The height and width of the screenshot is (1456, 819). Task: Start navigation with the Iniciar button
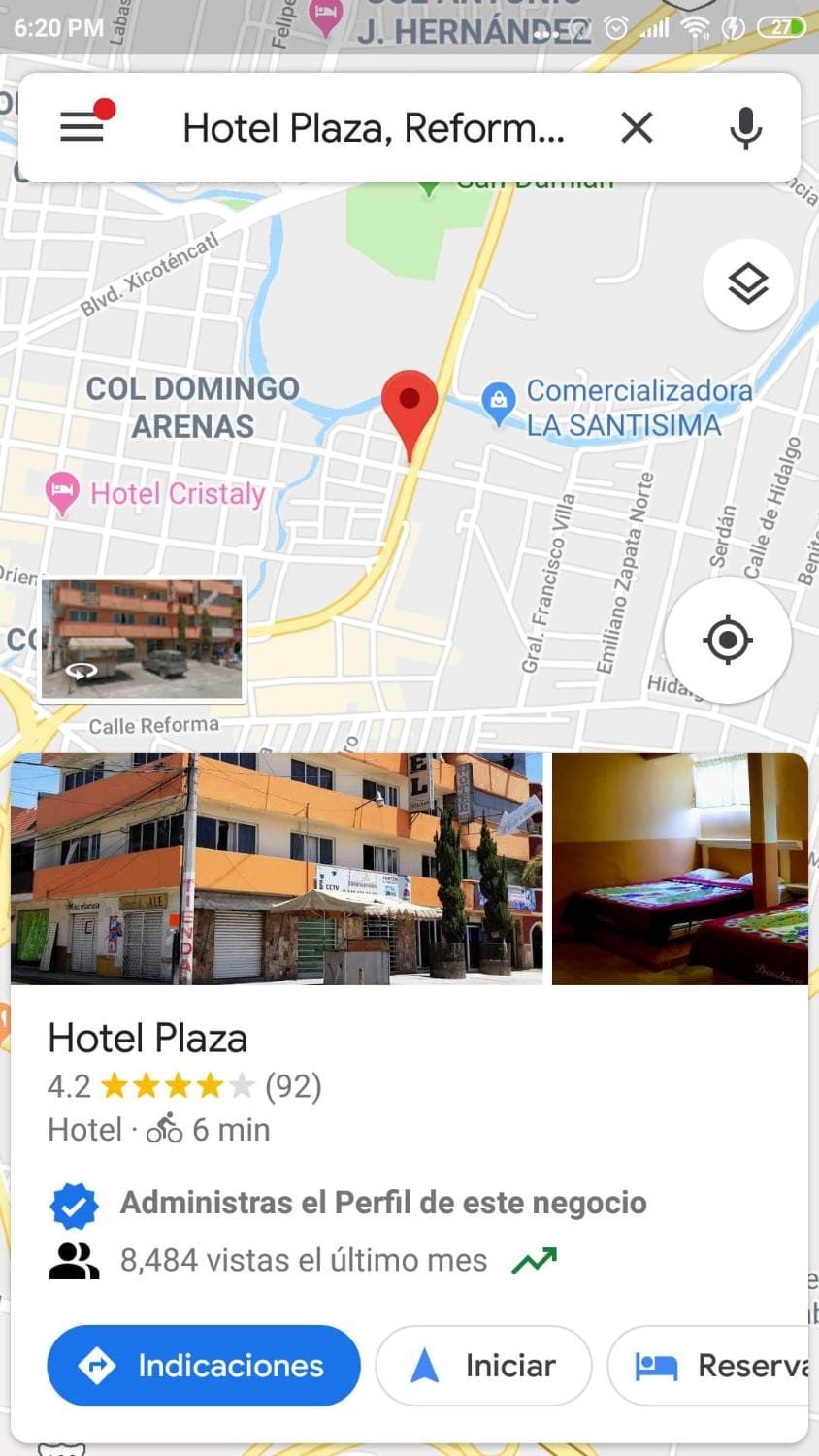pos(483,1366)
